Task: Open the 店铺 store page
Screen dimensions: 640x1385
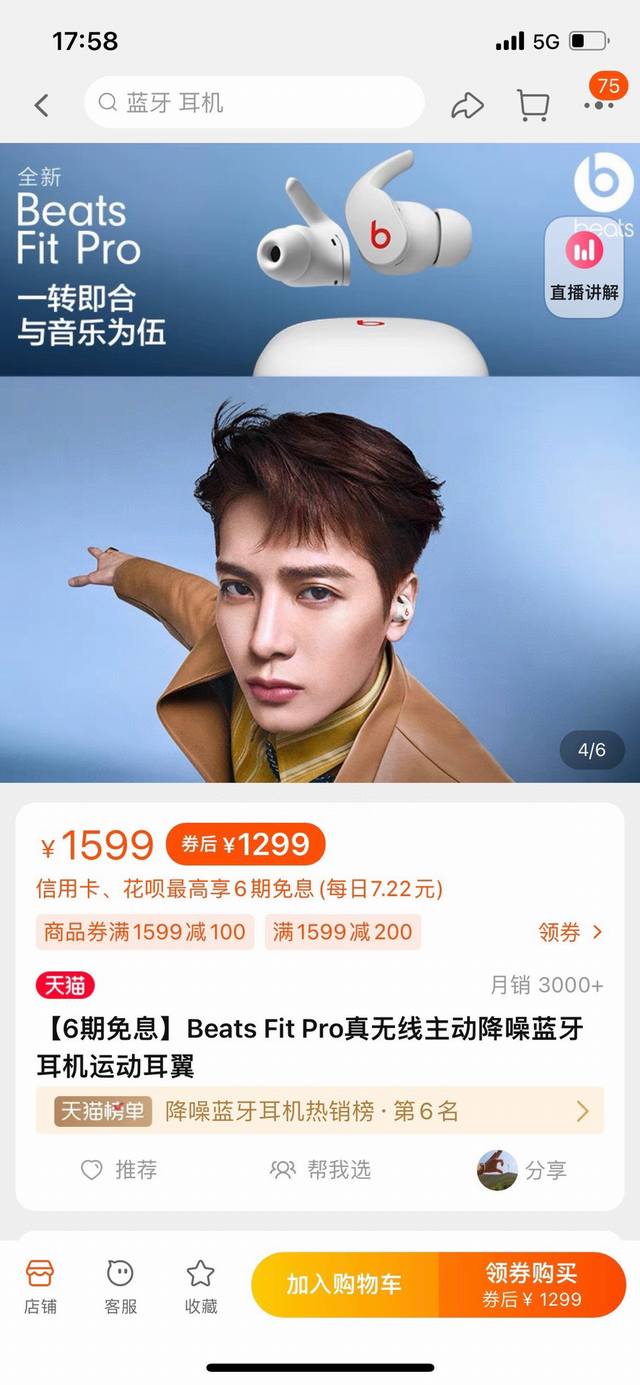Action: (41, 1286)
